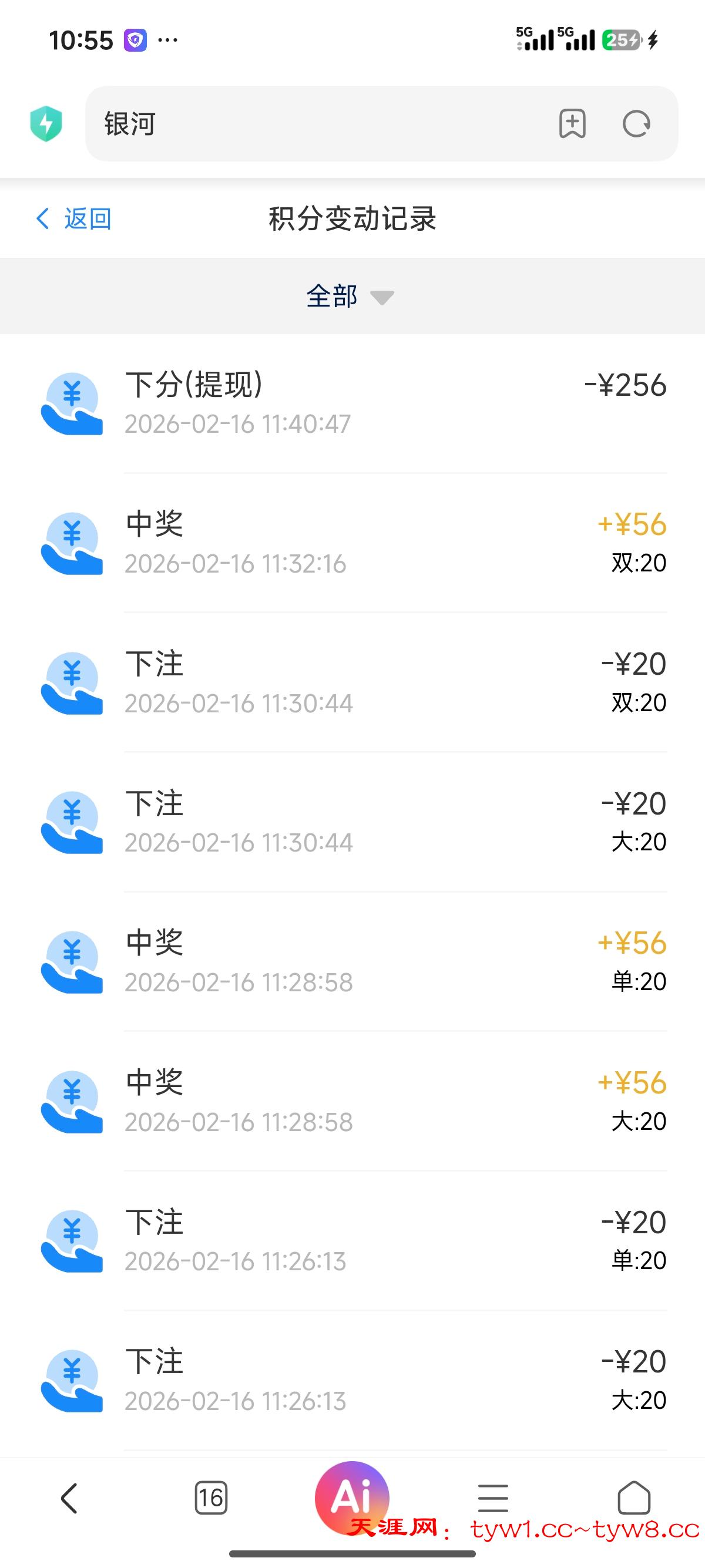
Task: Open the browser hamburger menu icon
Action: click(494, 1498)
